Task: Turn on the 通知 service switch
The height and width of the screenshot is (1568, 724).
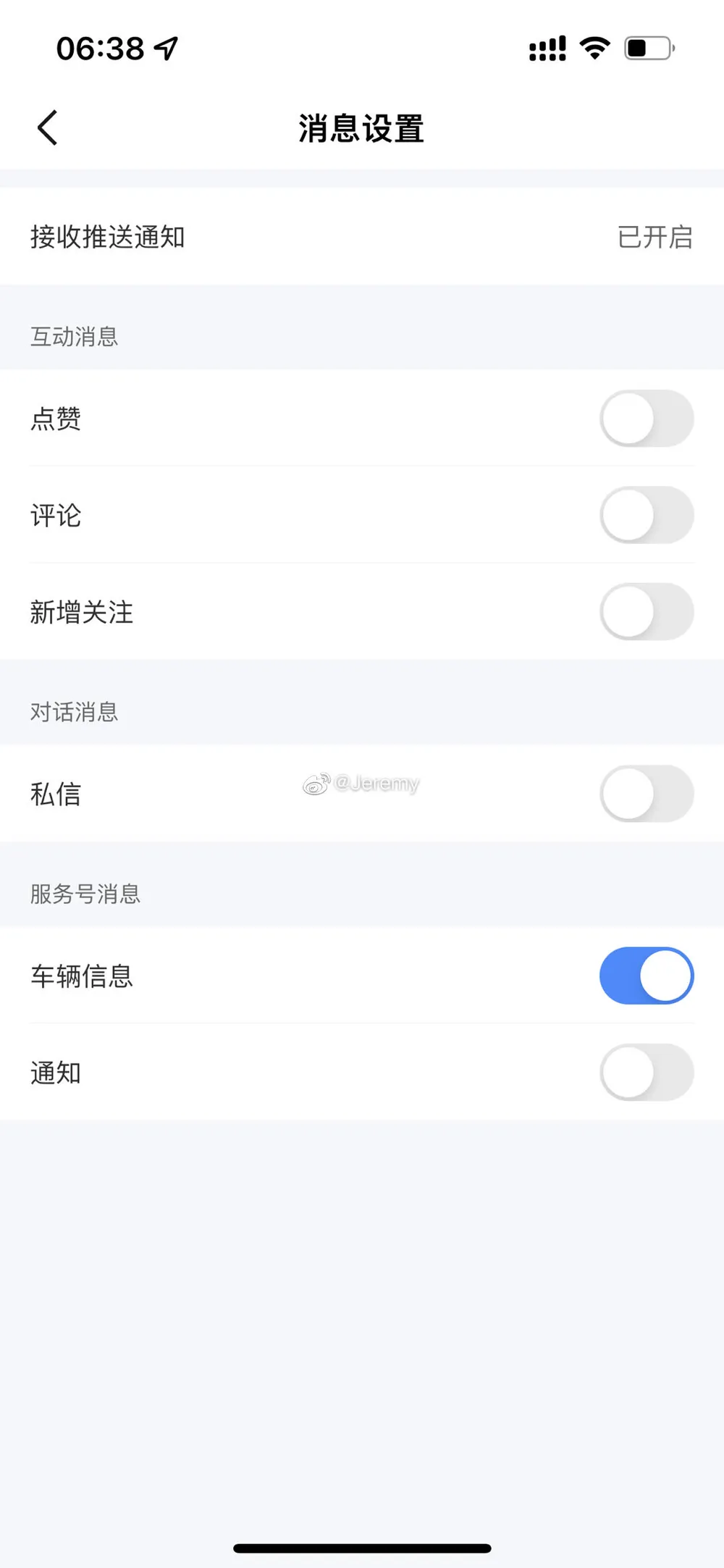Action: point(647,1073)
